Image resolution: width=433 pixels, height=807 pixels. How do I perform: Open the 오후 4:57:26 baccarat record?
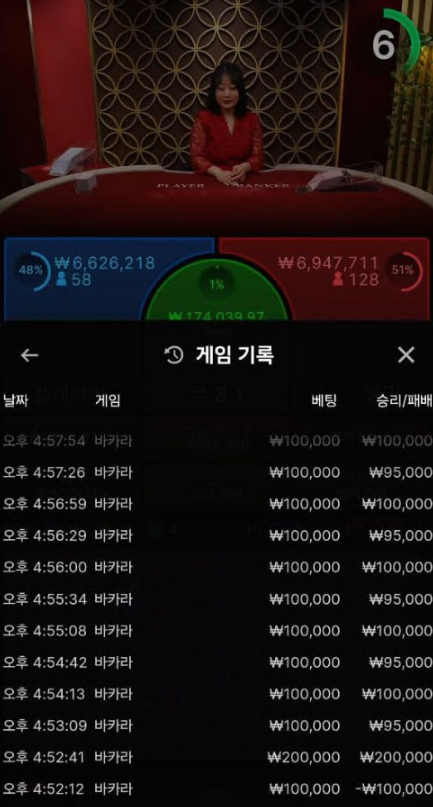pos(216,472)
